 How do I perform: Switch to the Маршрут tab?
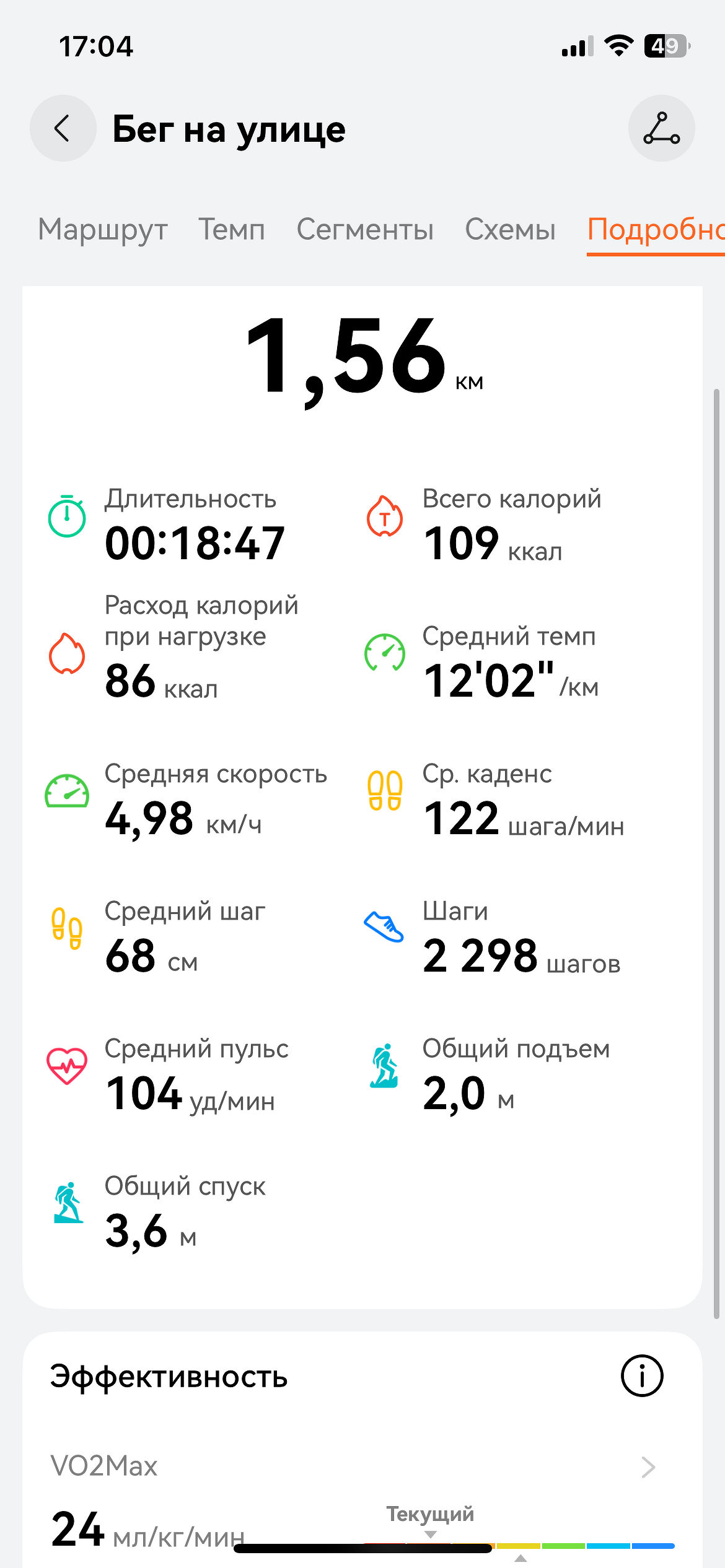pos(103,230)
